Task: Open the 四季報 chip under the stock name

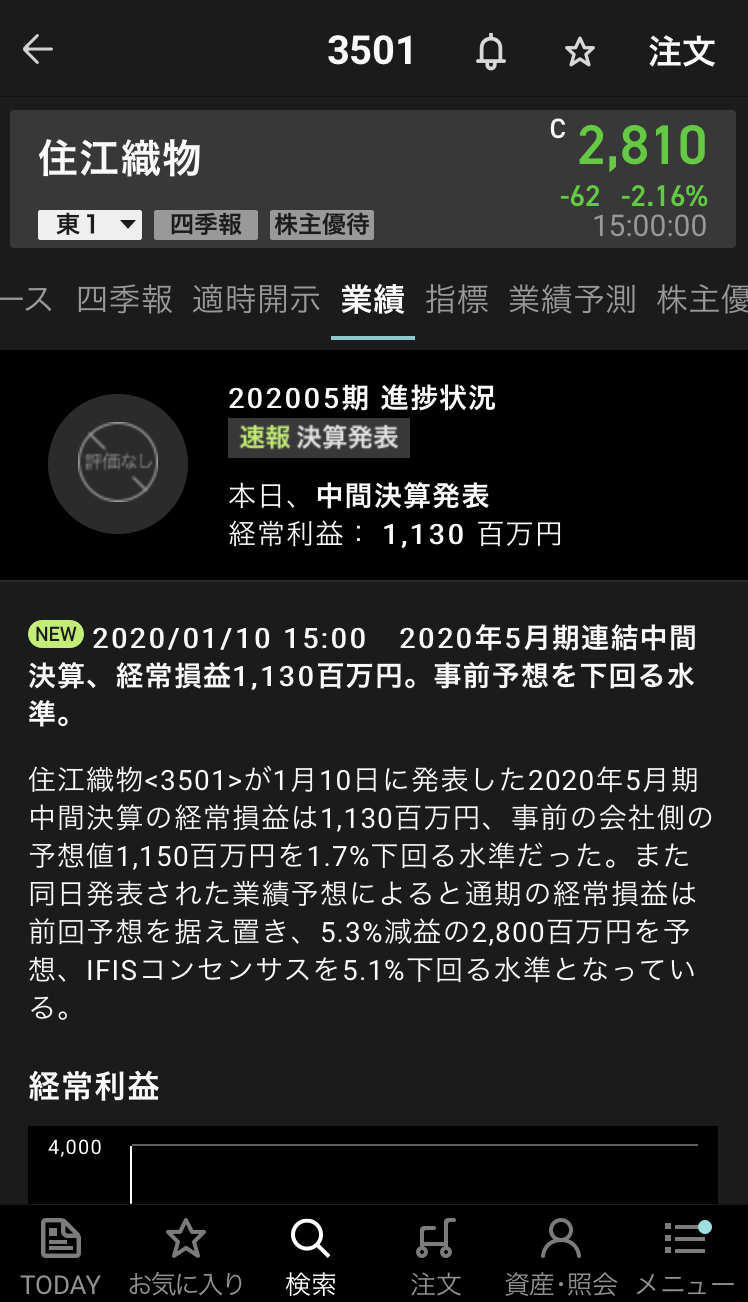Action: tap(206, 225)
